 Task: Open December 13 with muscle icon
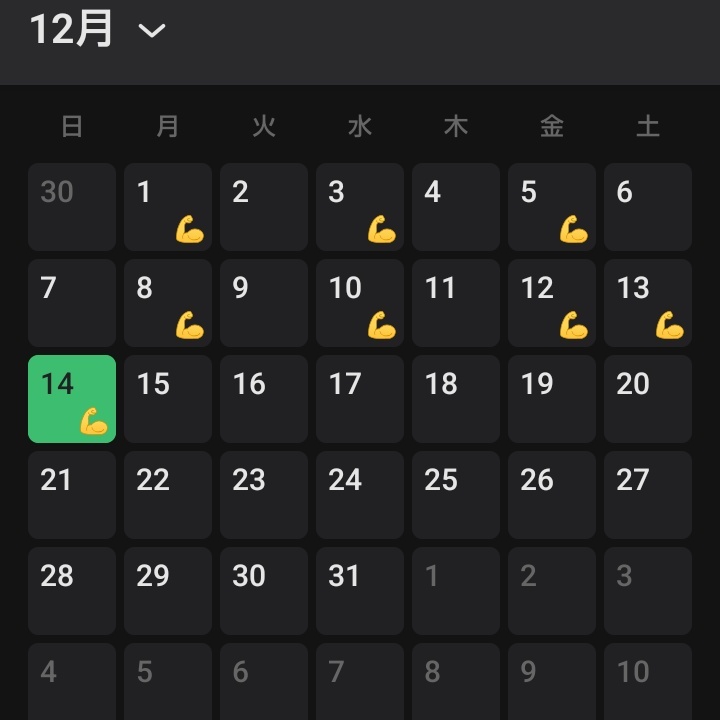coord(647,303)
